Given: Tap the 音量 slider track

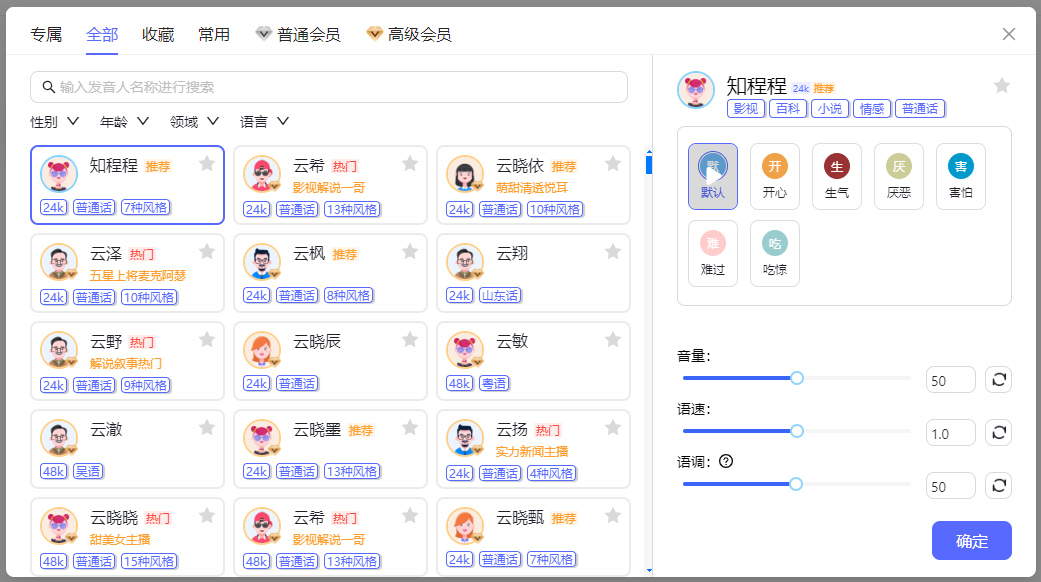Looking at the screenshot, I should coord(740,378).
